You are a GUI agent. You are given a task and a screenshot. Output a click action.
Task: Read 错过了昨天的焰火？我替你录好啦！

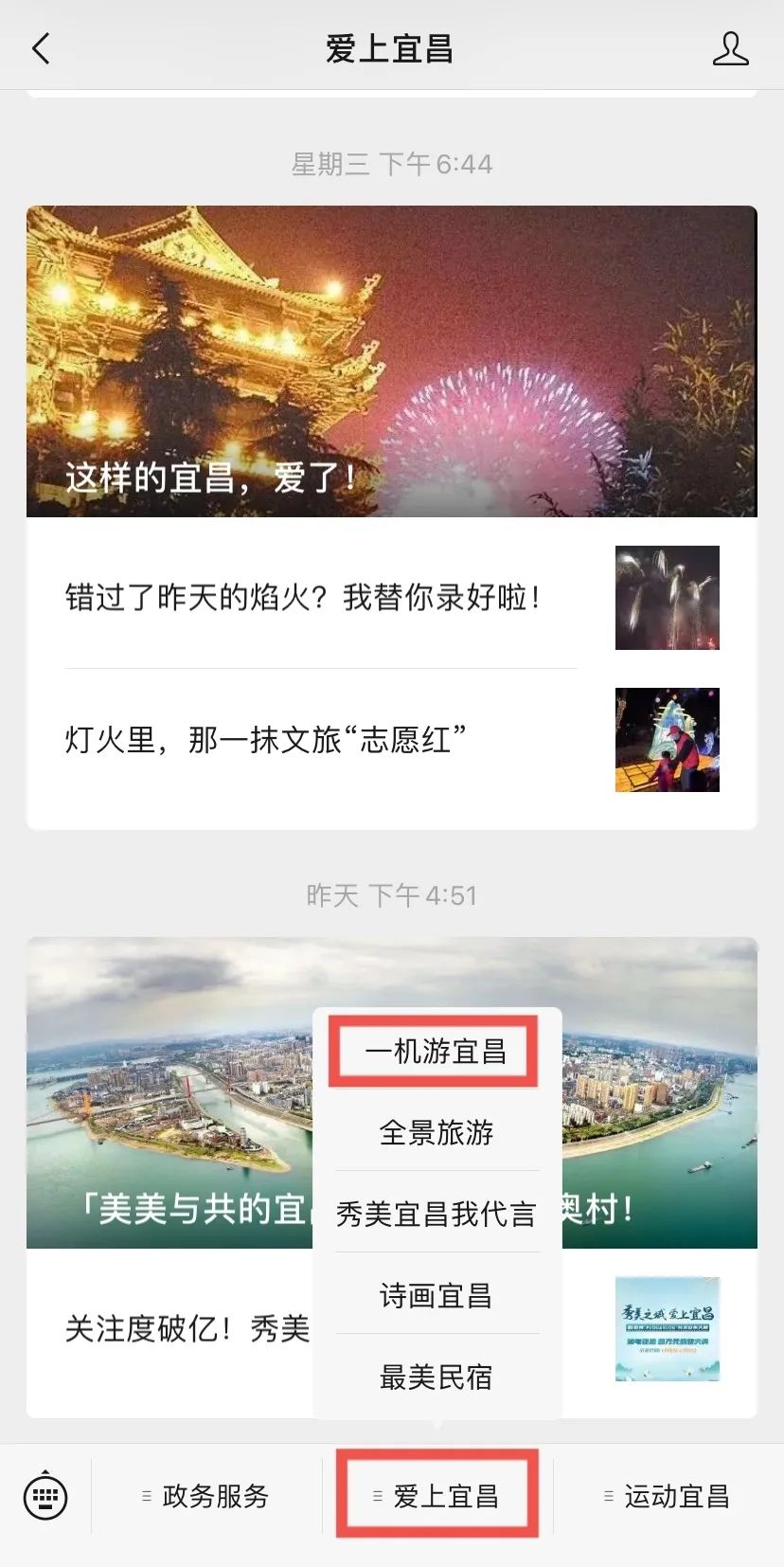[303, 598]
